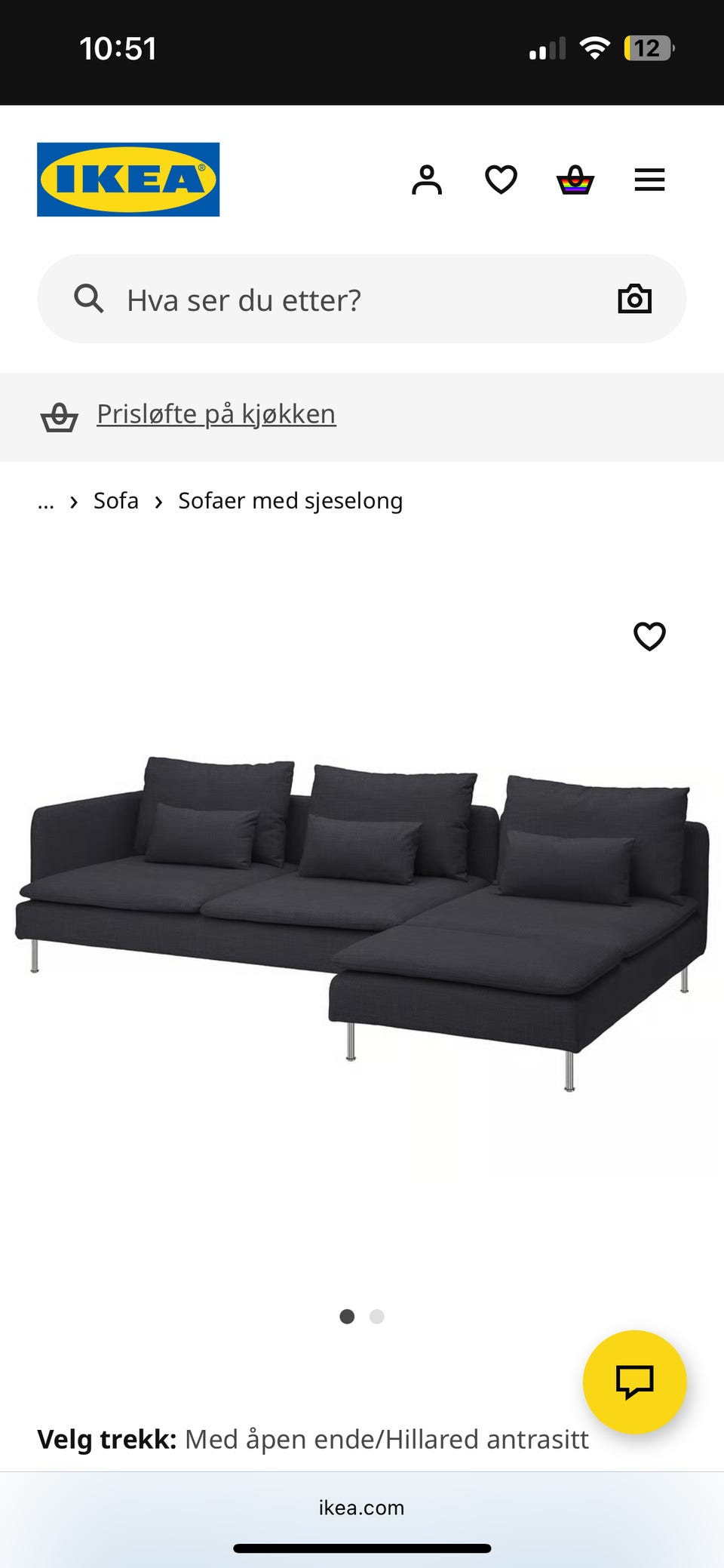
Task: Open visual search with the camera icon
Action: coord(634,298)
